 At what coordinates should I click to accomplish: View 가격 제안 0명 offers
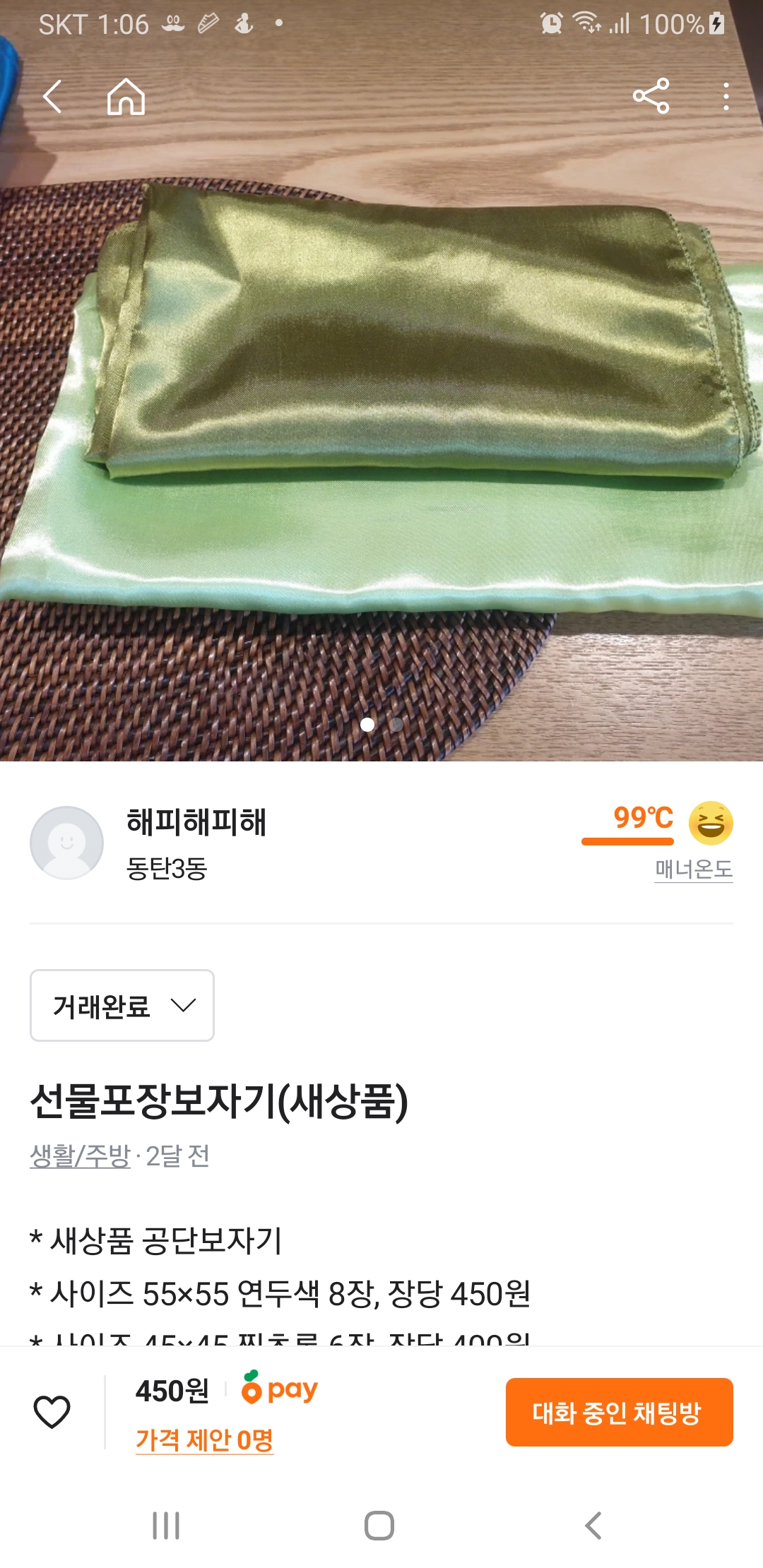coord(204,1439)
